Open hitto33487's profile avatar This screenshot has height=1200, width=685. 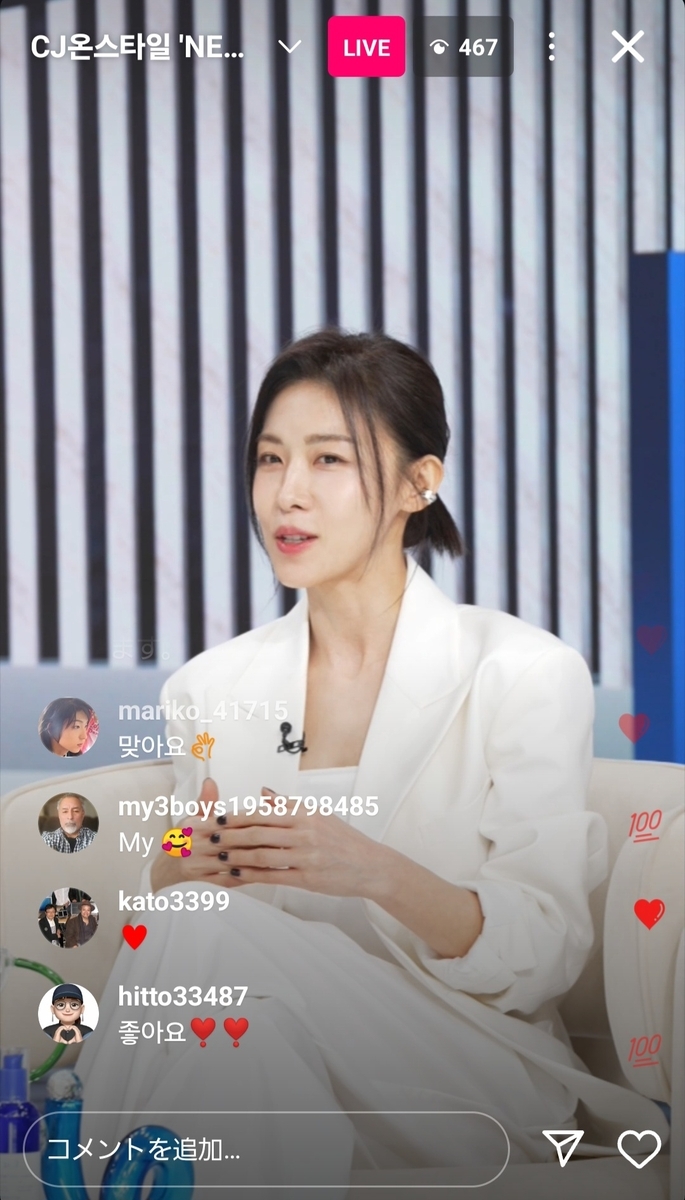tap(68, 1012)
